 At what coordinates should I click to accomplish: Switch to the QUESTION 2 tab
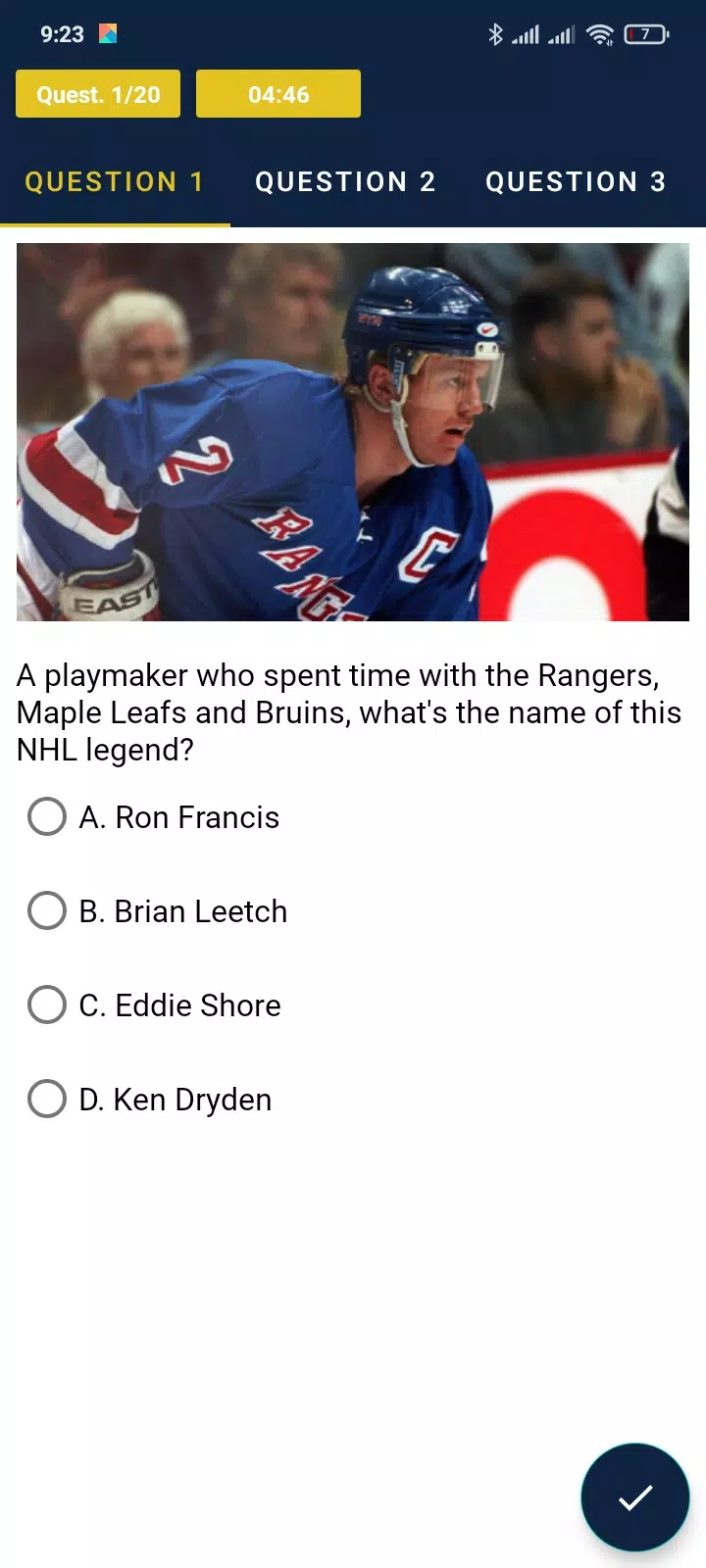345,181
